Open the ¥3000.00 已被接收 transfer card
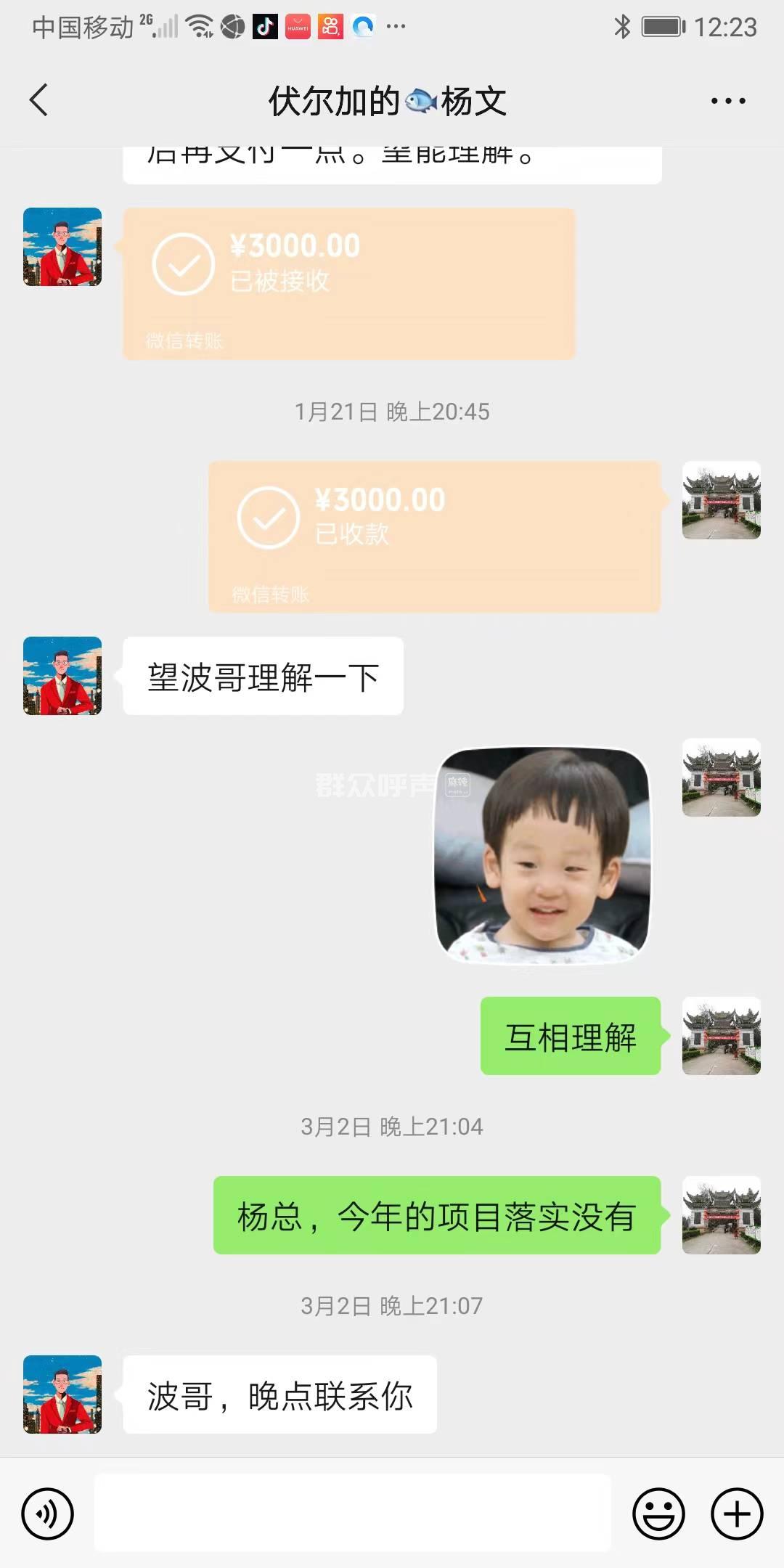This screenshot has height=1568, width=784. [x=348, y=283]
